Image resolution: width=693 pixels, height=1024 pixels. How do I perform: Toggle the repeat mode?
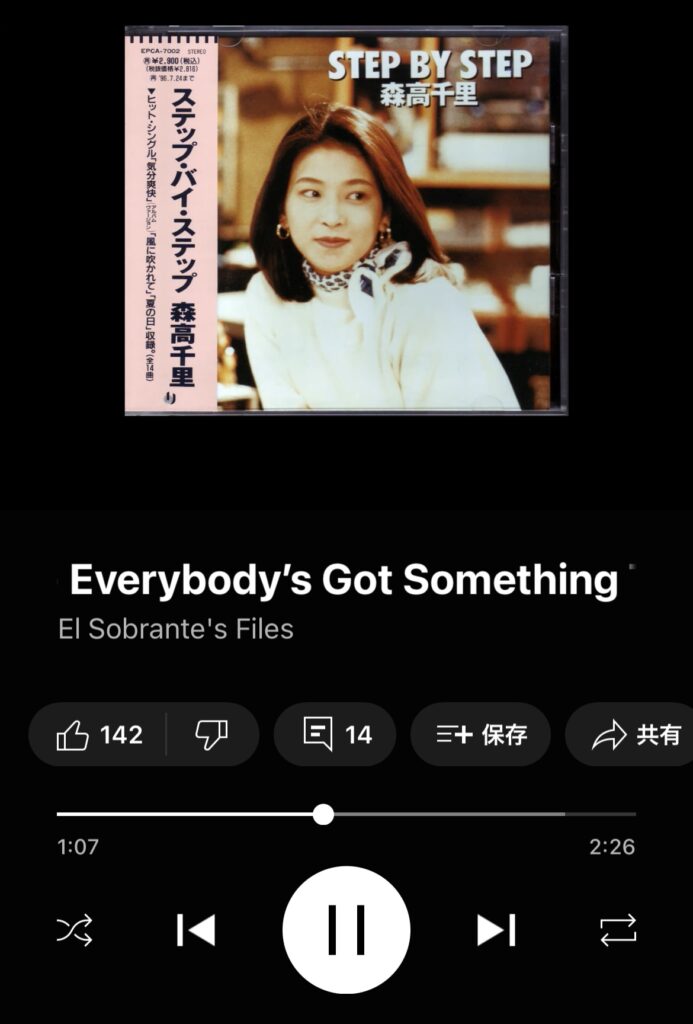(x=618, y=930)
